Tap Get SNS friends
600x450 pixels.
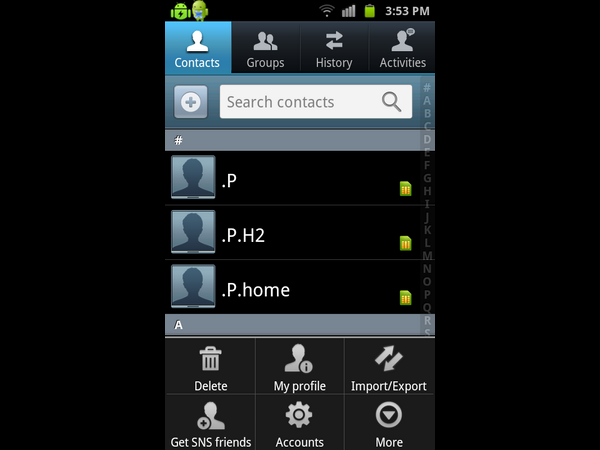[x=210, y=422]
